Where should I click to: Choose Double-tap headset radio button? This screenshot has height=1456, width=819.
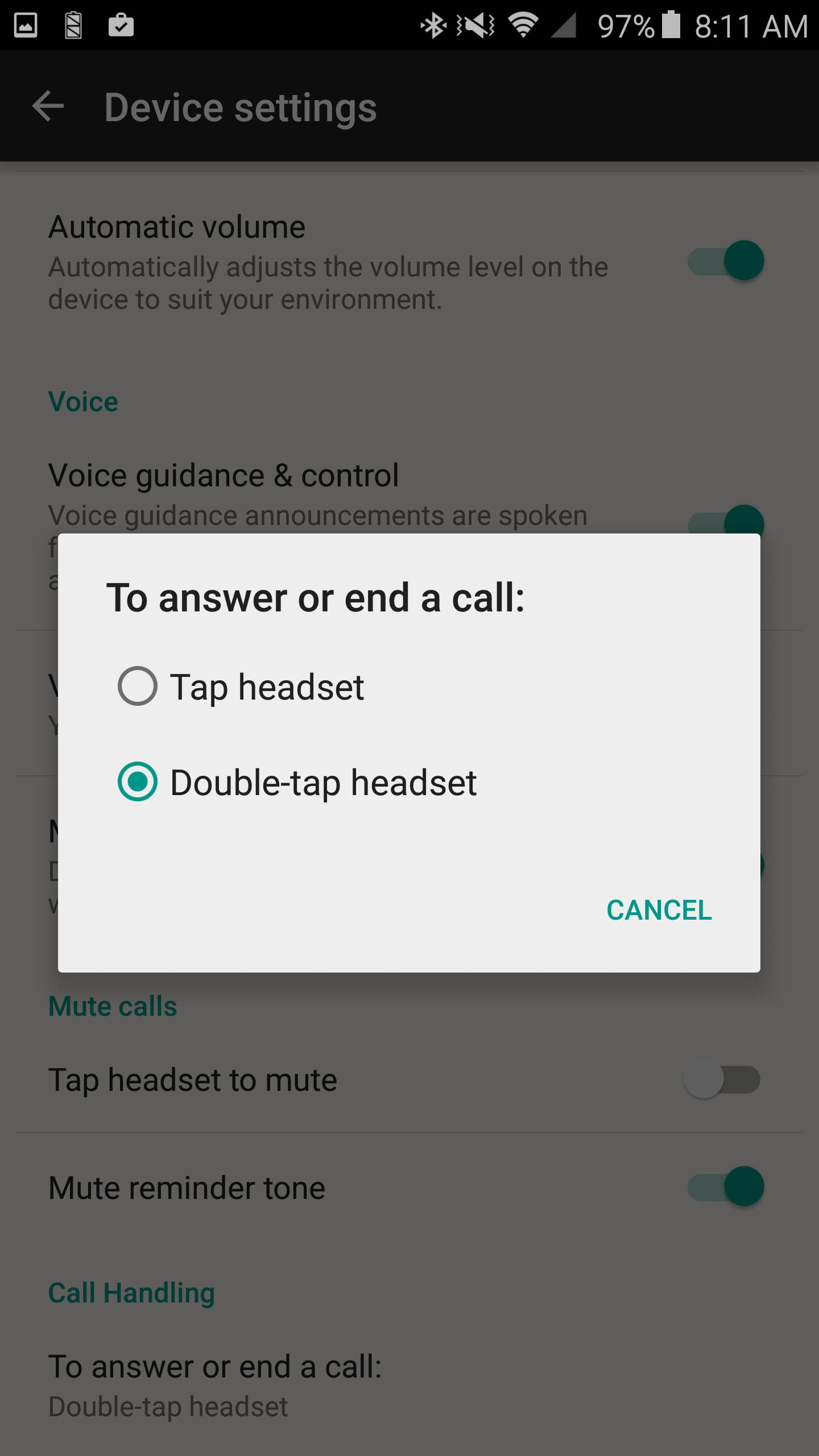pyautogui.click(x=137, y=781)
